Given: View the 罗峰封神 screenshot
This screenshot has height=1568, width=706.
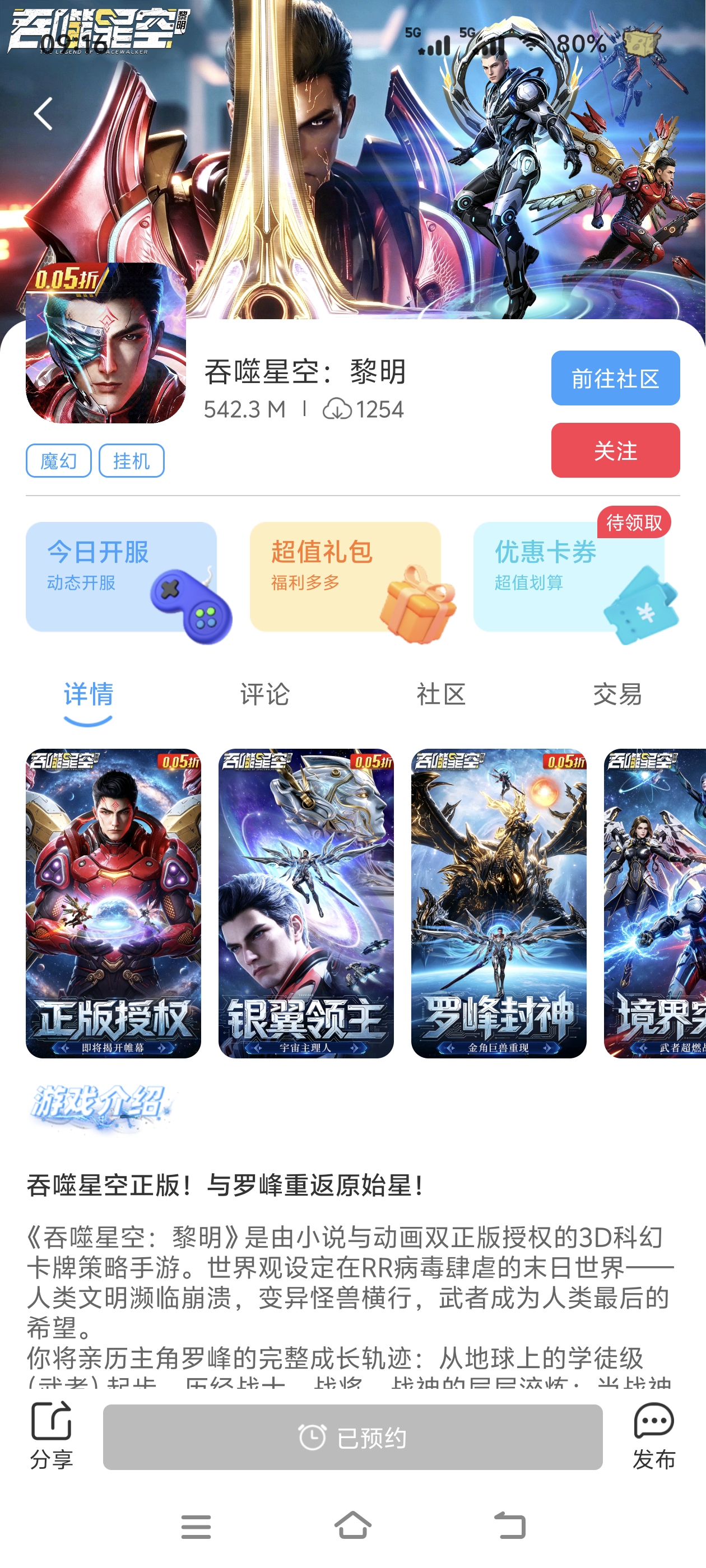Looking at the screenshot, I should pos(498,903).
